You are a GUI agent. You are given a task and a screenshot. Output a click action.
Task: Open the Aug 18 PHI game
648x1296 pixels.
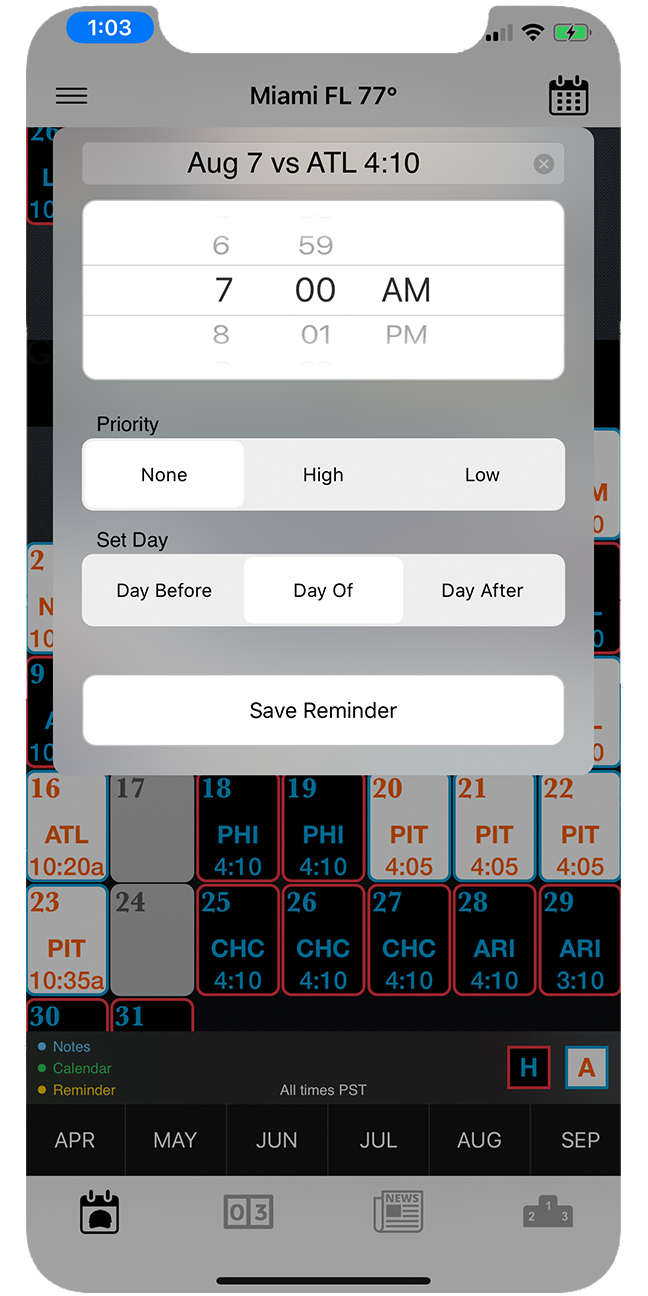coord(238,827)
